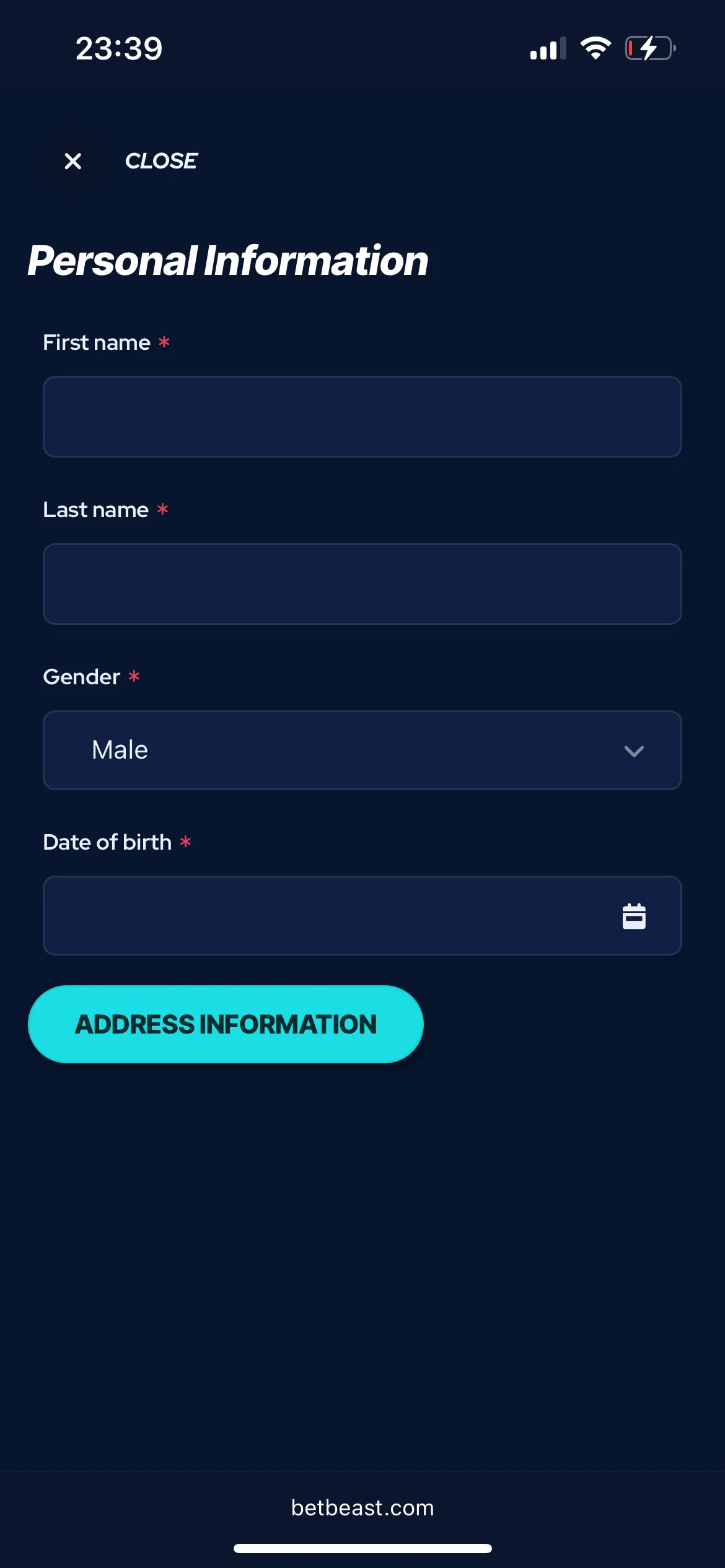Continue to Address Information
This screenshot has height=1568, width=725.
226,1024
